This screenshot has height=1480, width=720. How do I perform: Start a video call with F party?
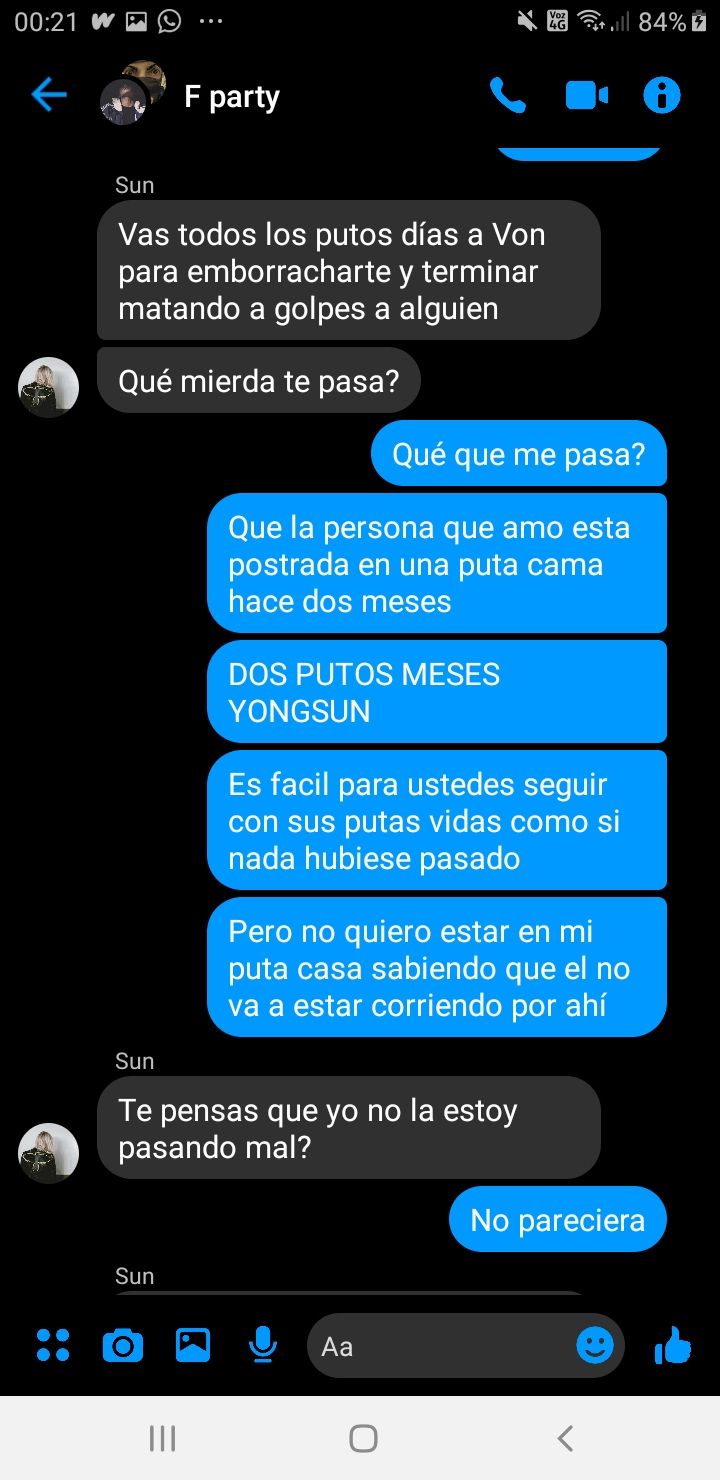587,95
